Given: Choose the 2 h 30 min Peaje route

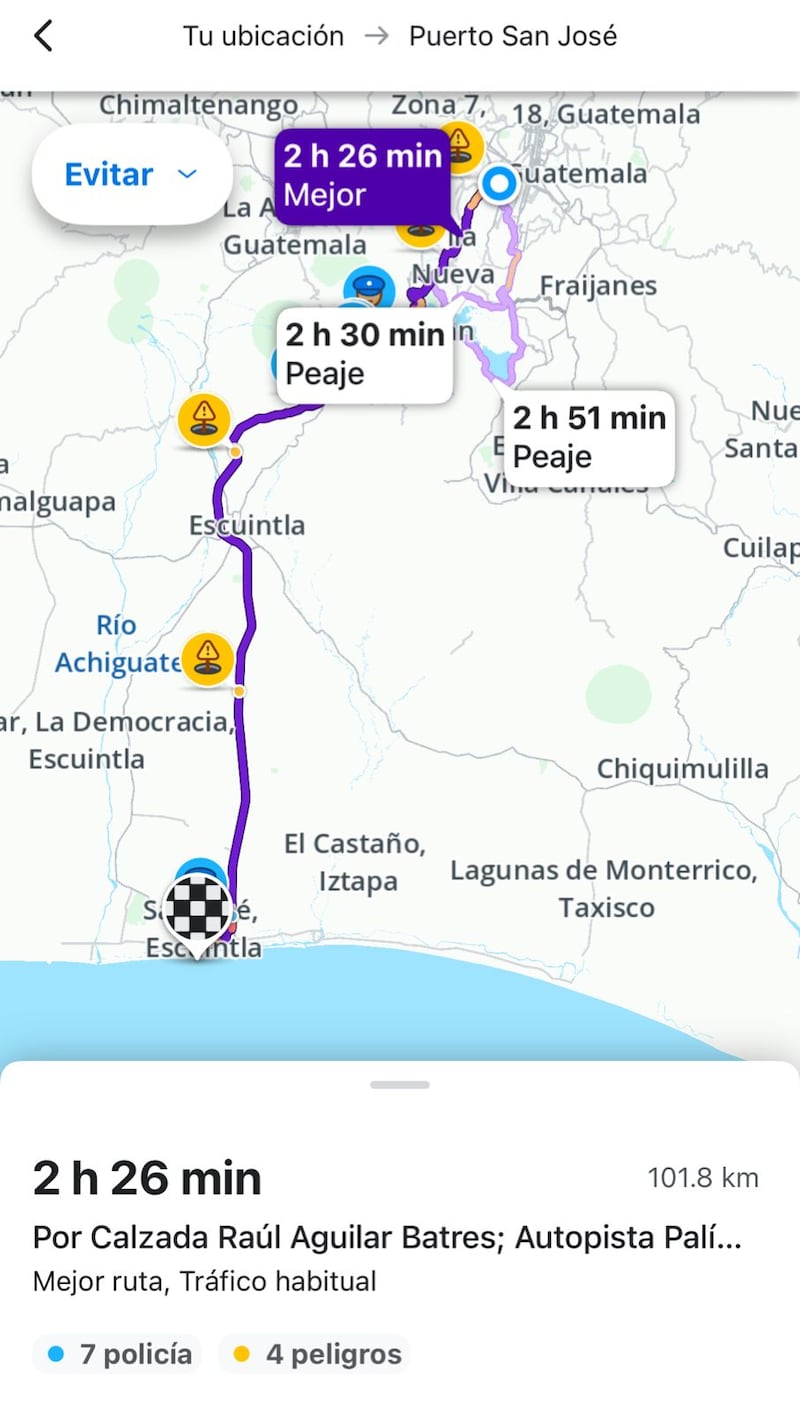Looking at the screenshot, I should [364, 354].
